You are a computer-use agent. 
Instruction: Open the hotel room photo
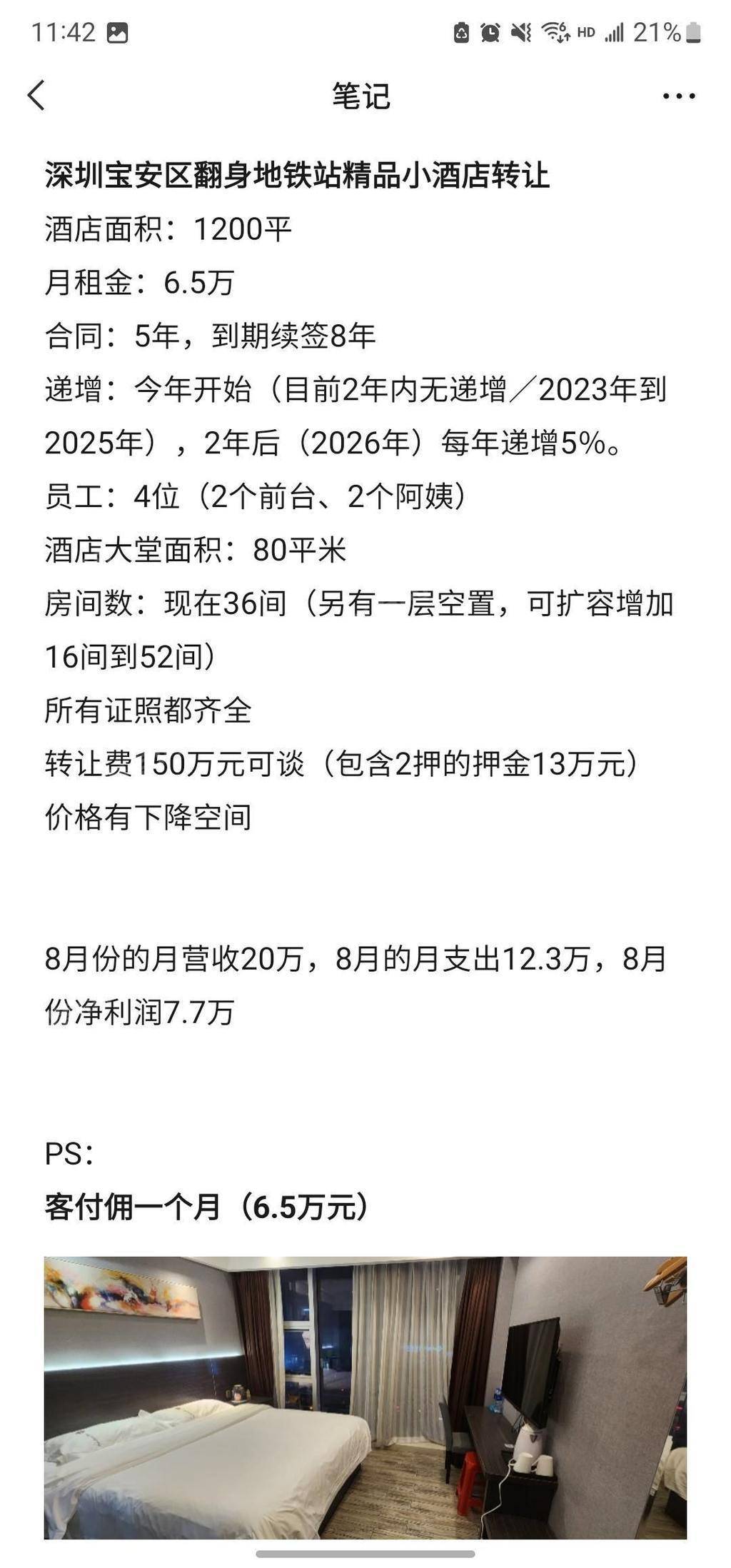[x=365, y=1397]
